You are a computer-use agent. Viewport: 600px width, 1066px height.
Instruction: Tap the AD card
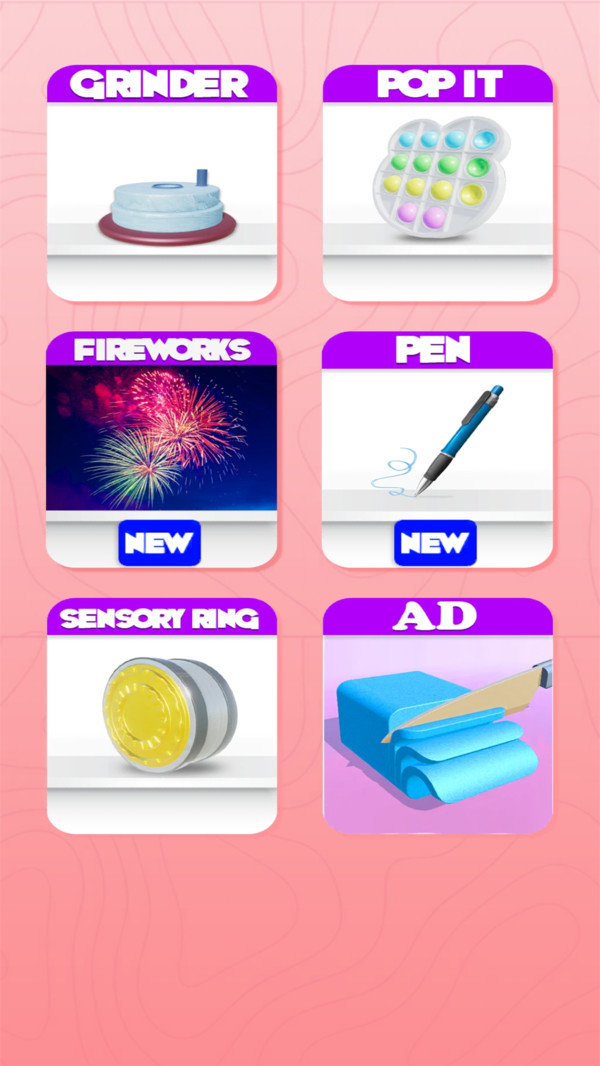pyautogui.click(x=437, y=717)
